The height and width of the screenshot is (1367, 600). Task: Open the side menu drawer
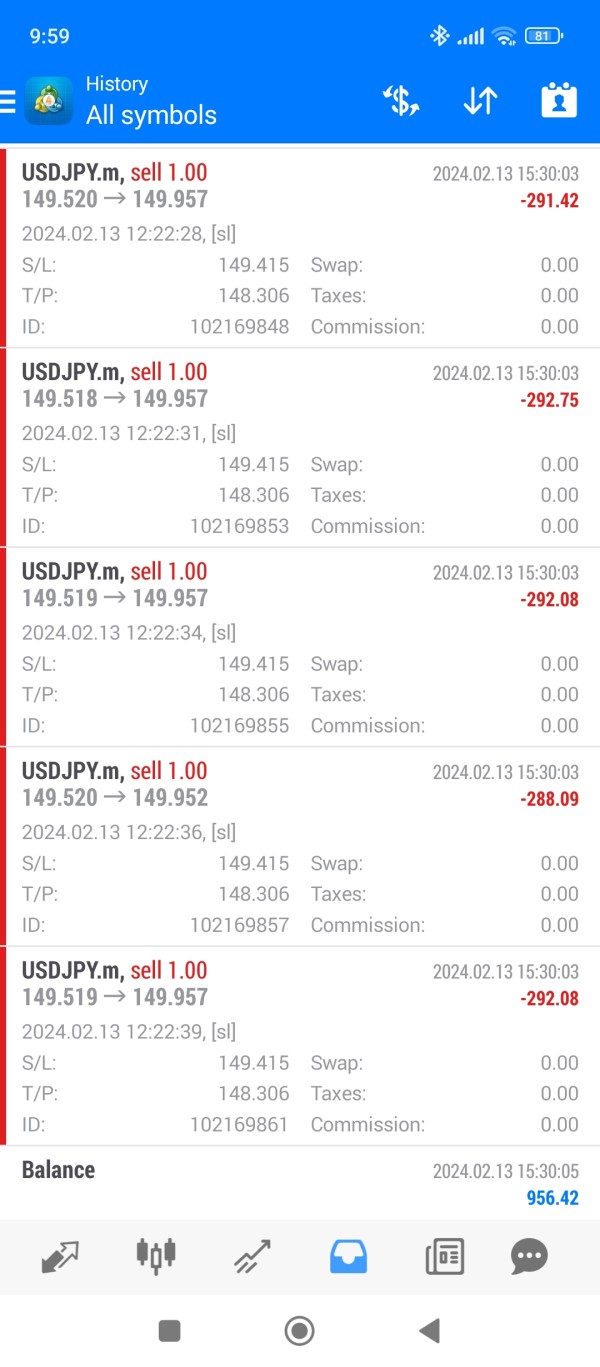point(9,101)
